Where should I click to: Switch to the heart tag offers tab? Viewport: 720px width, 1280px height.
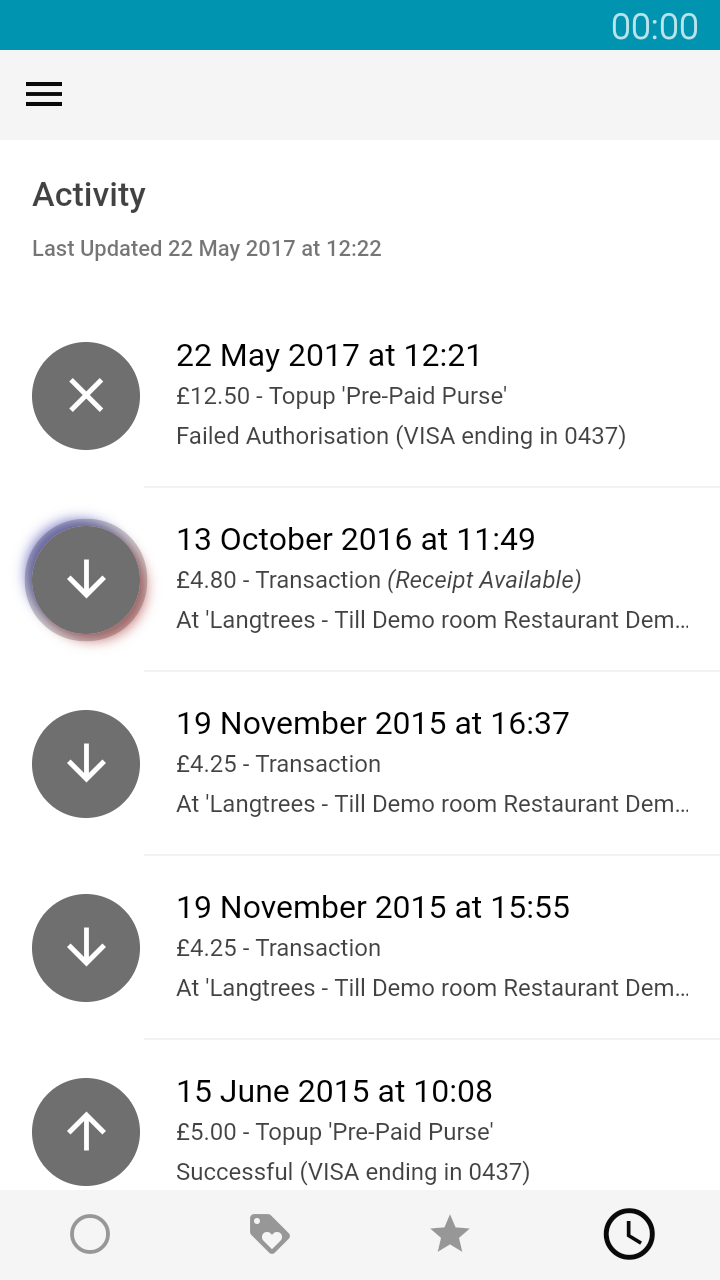click(x=270, y=1234)
